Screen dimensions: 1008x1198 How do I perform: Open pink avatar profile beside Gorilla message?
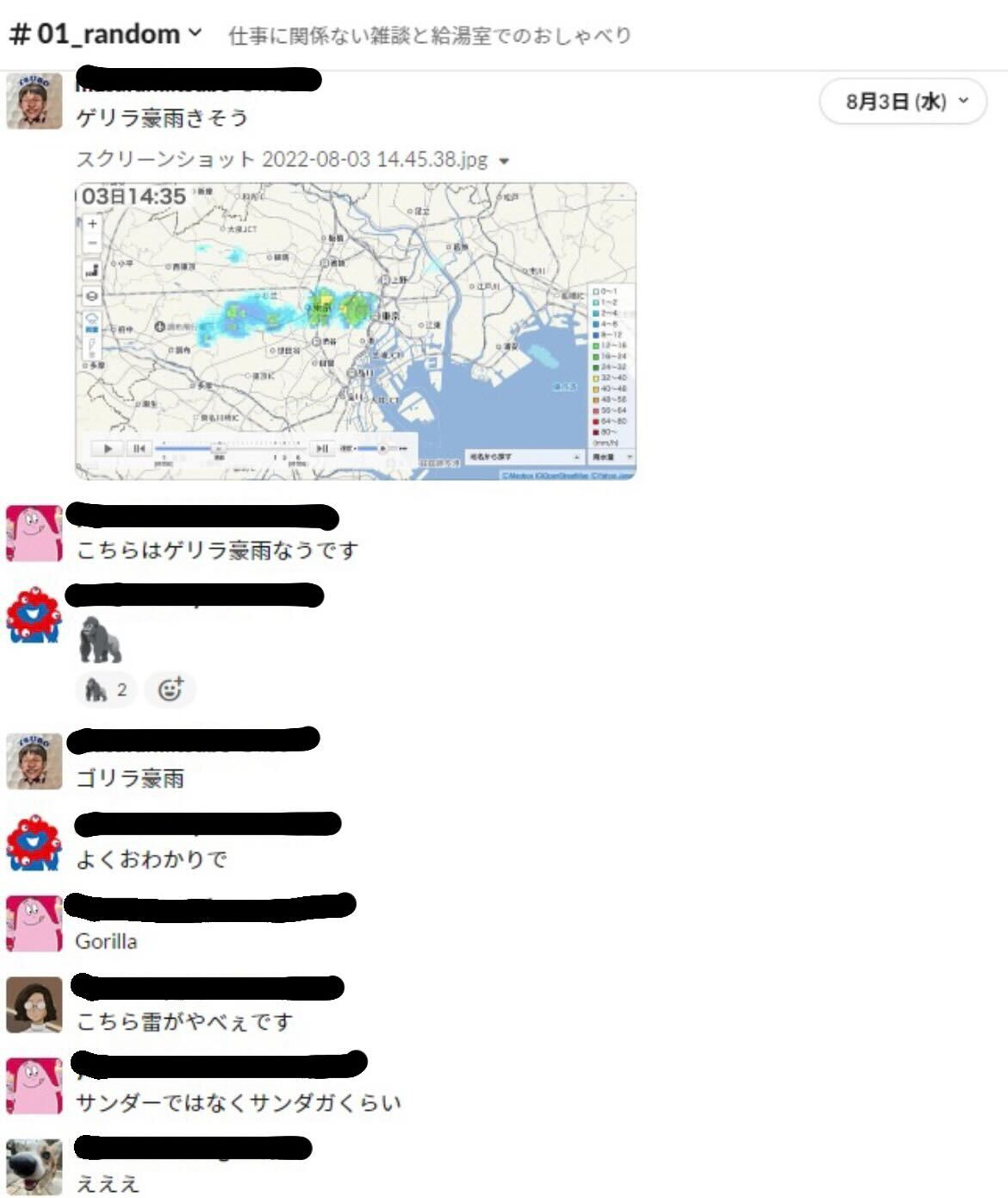click(34, 924)
